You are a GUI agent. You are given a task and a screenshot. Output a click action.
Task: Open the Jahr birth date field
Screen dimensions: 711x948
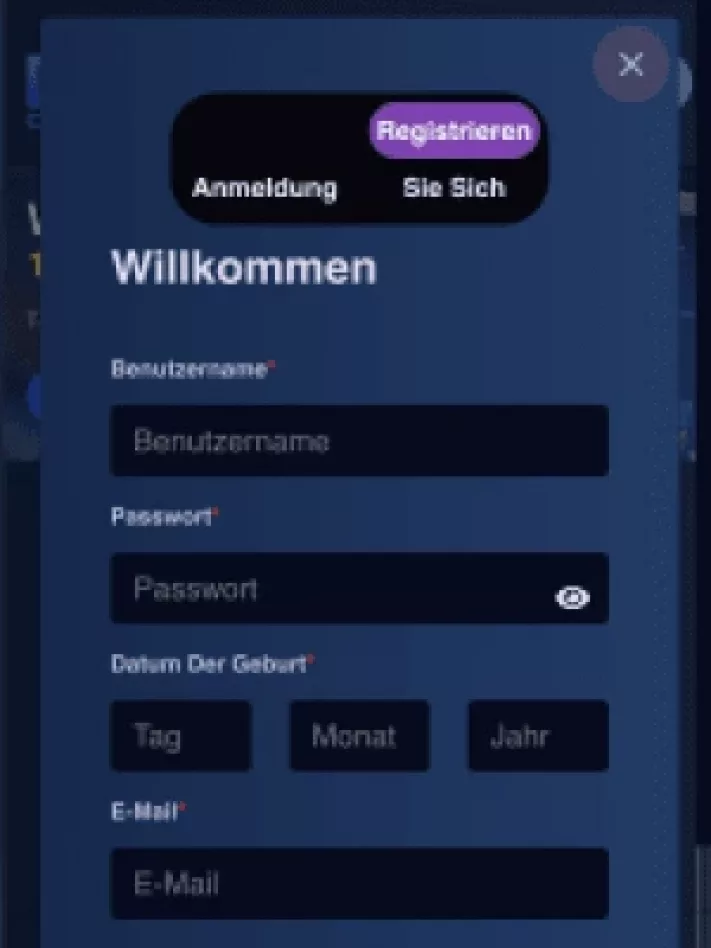tap(538, 736)
